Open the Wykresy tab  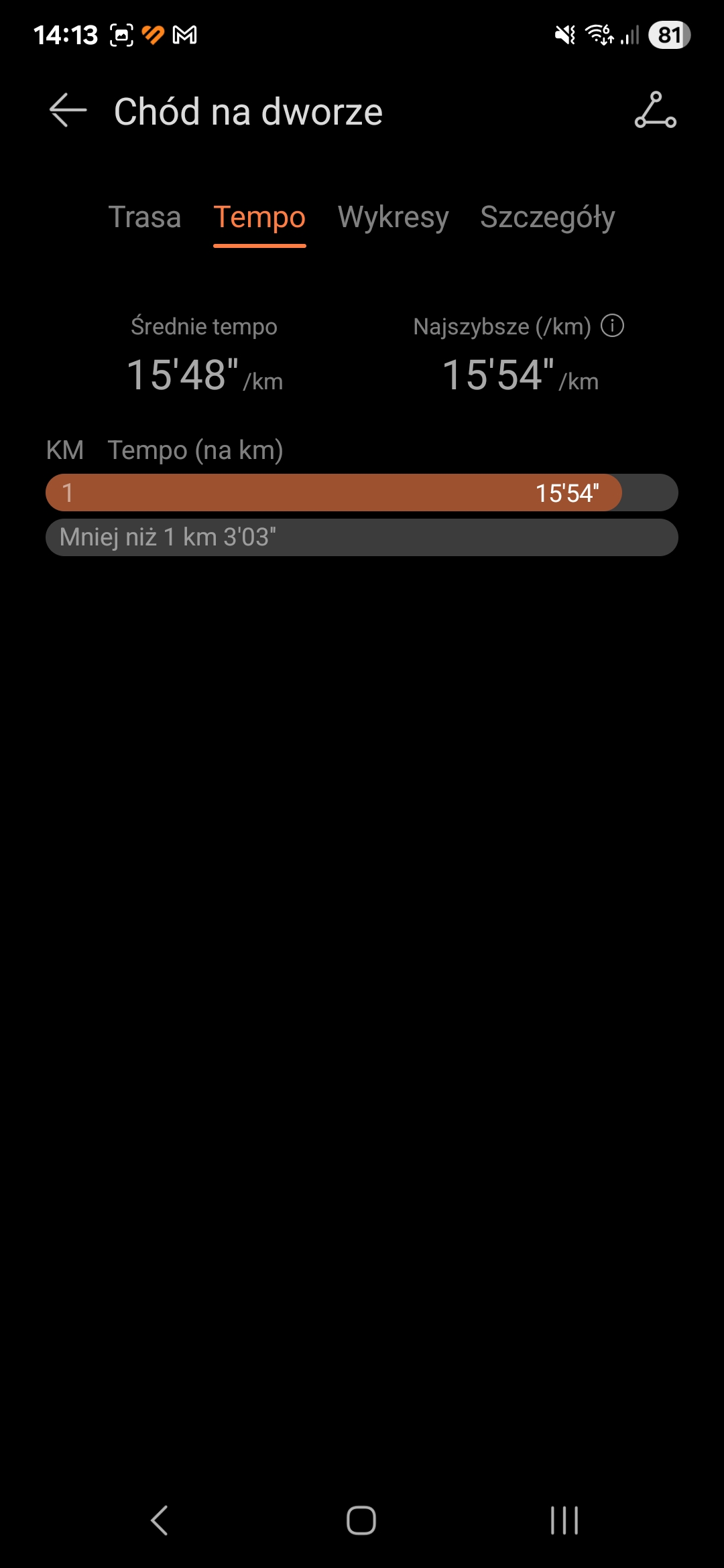click(393, 217)
